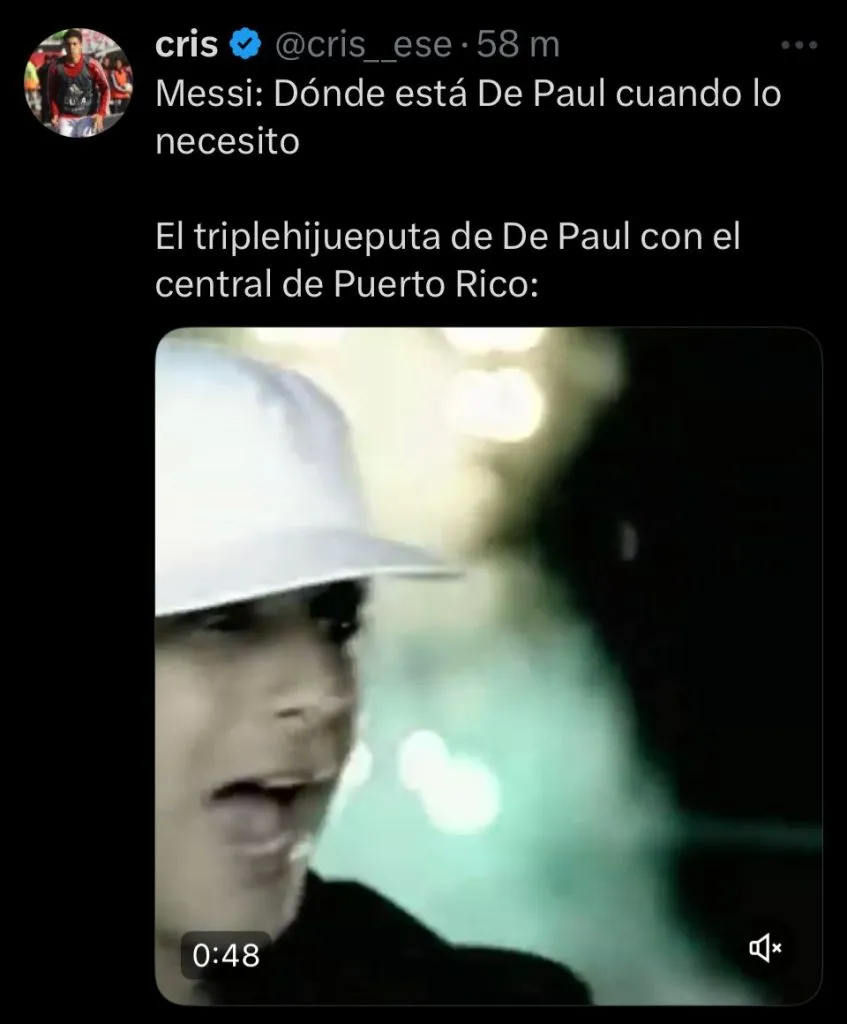Unmute the video sound
This screenshot has height=1024, width=847.
click(766, 947)
